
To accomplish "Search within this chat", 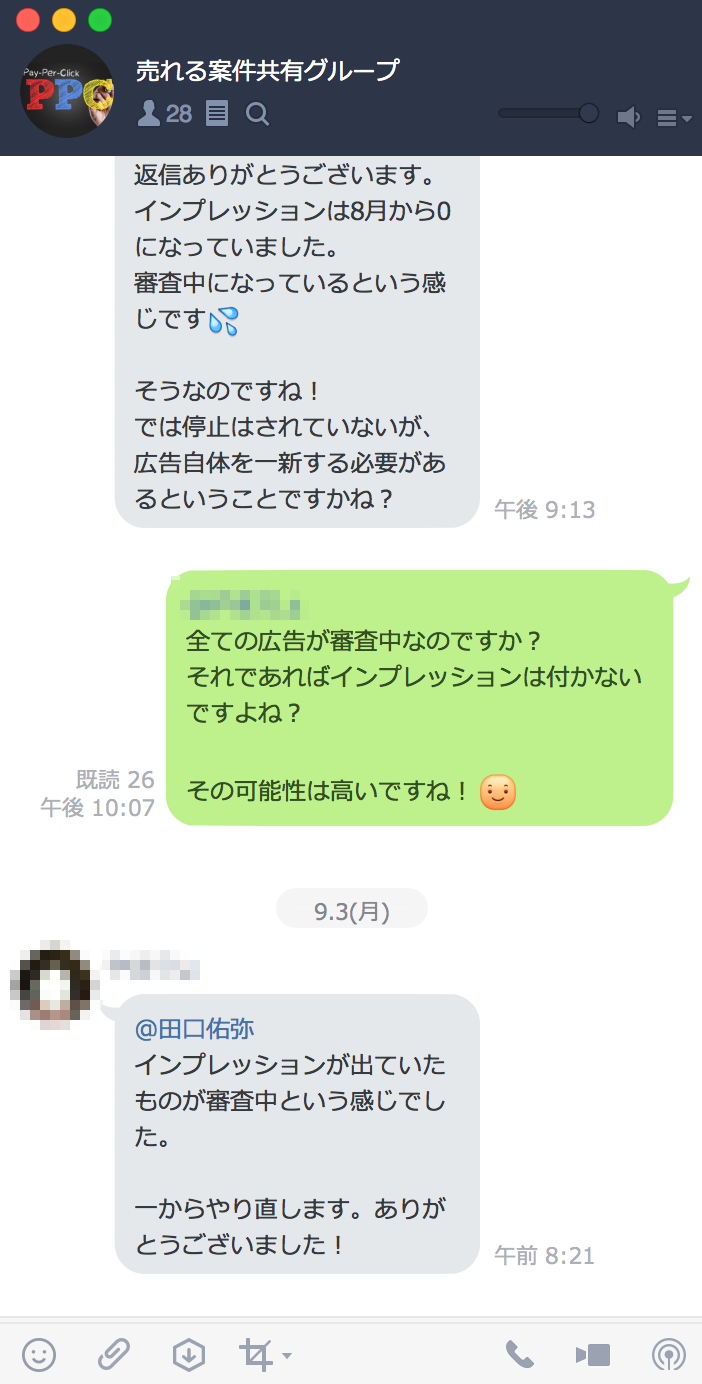I will (258, 115).
